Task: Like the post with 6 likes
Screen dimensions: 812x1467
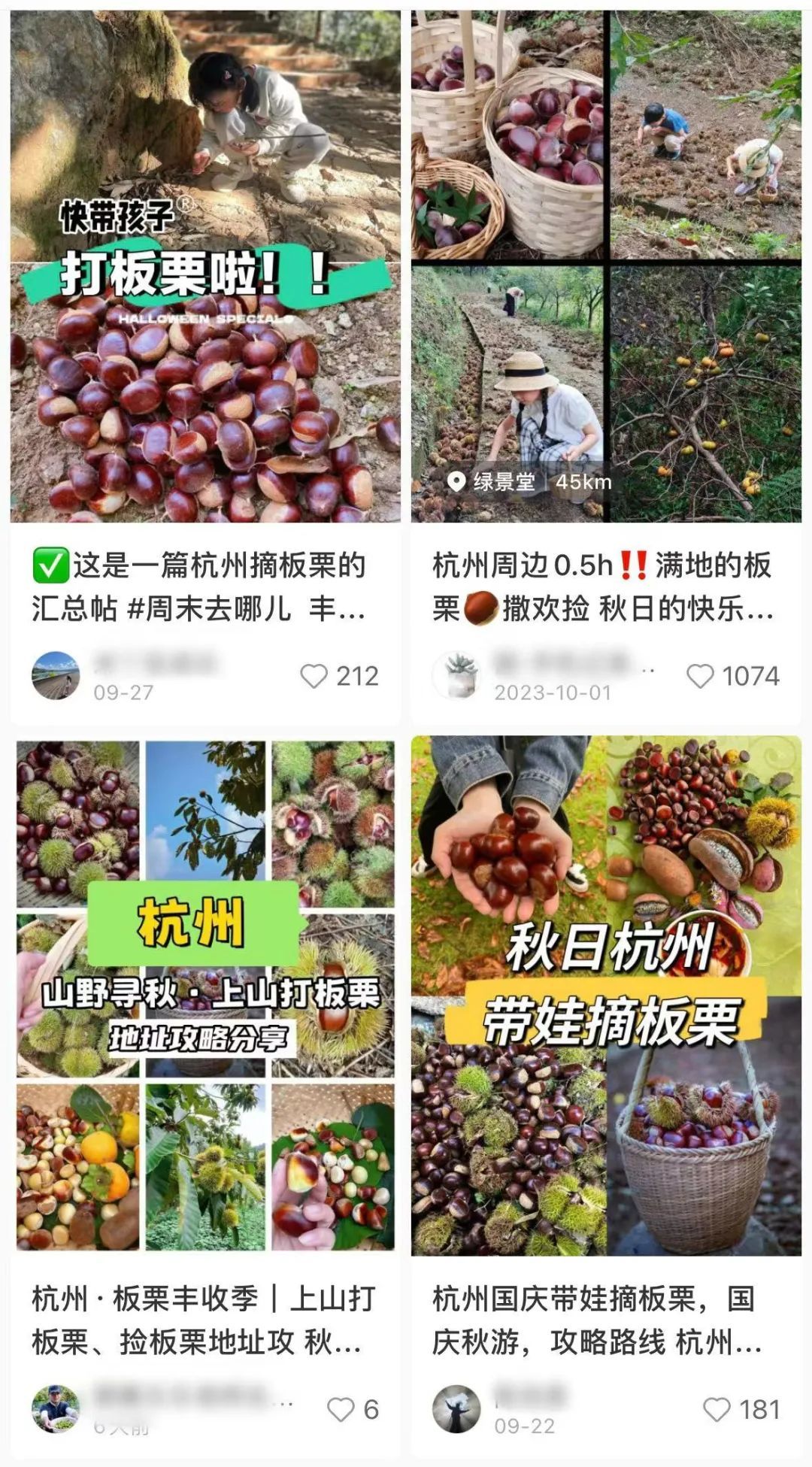Action: coord(341,1409)
